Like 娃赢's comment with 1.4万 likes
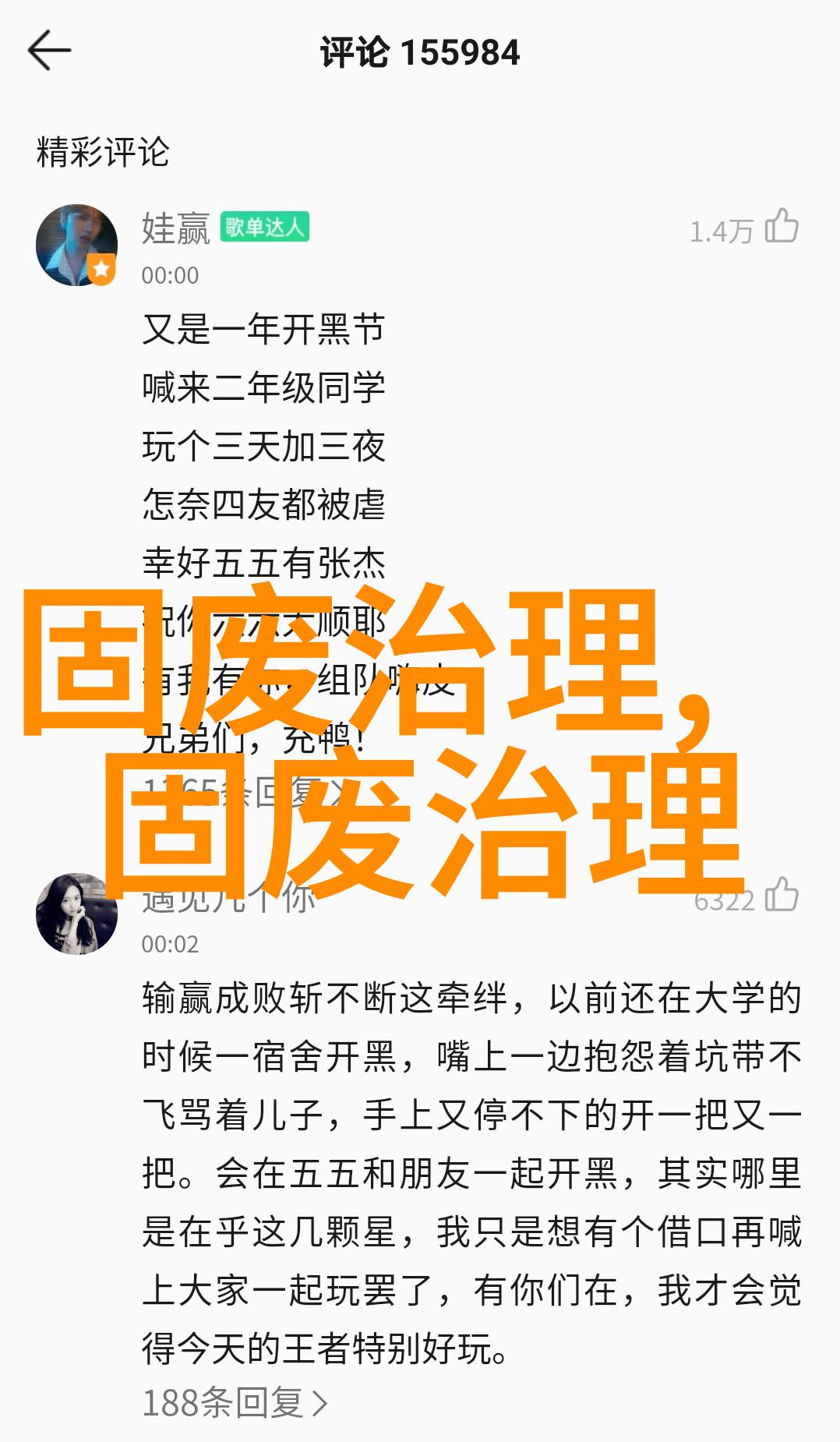Image resolution: width=840 pixels, height=1442 pixels. click(782, 227)
